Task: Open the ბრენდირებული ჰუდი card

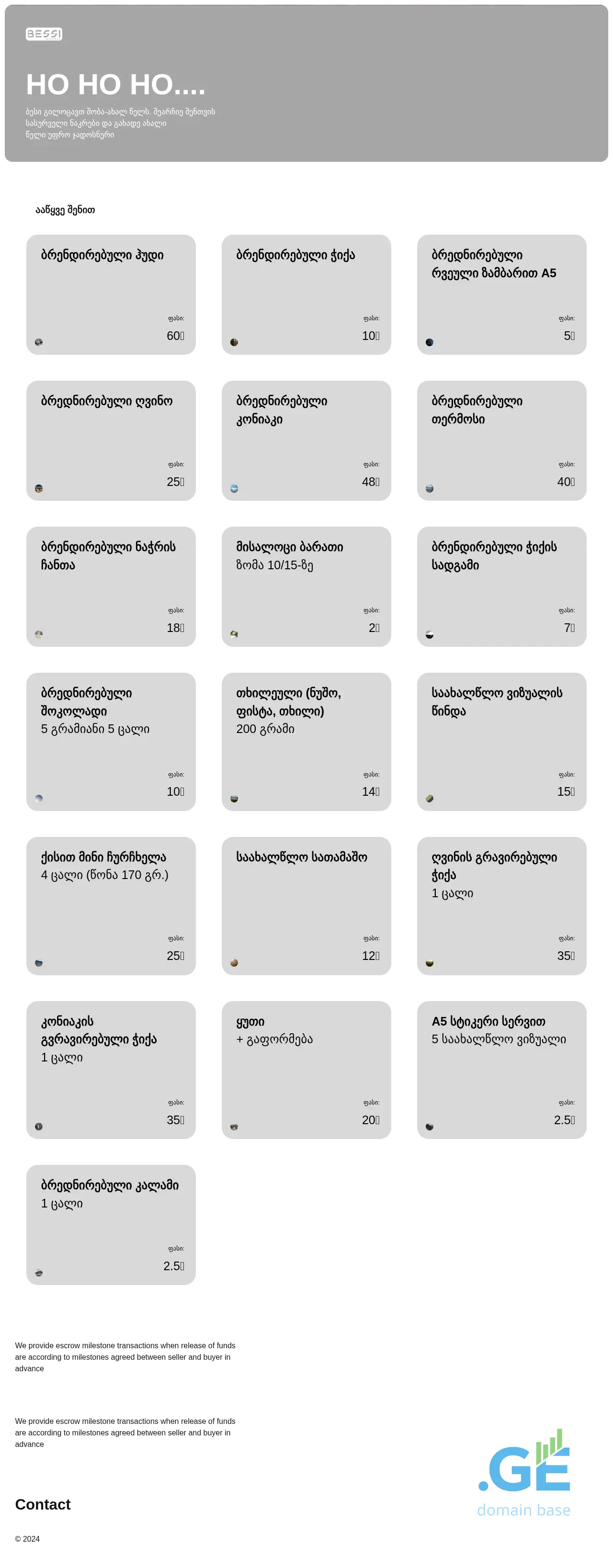Action: coord(111,294)
